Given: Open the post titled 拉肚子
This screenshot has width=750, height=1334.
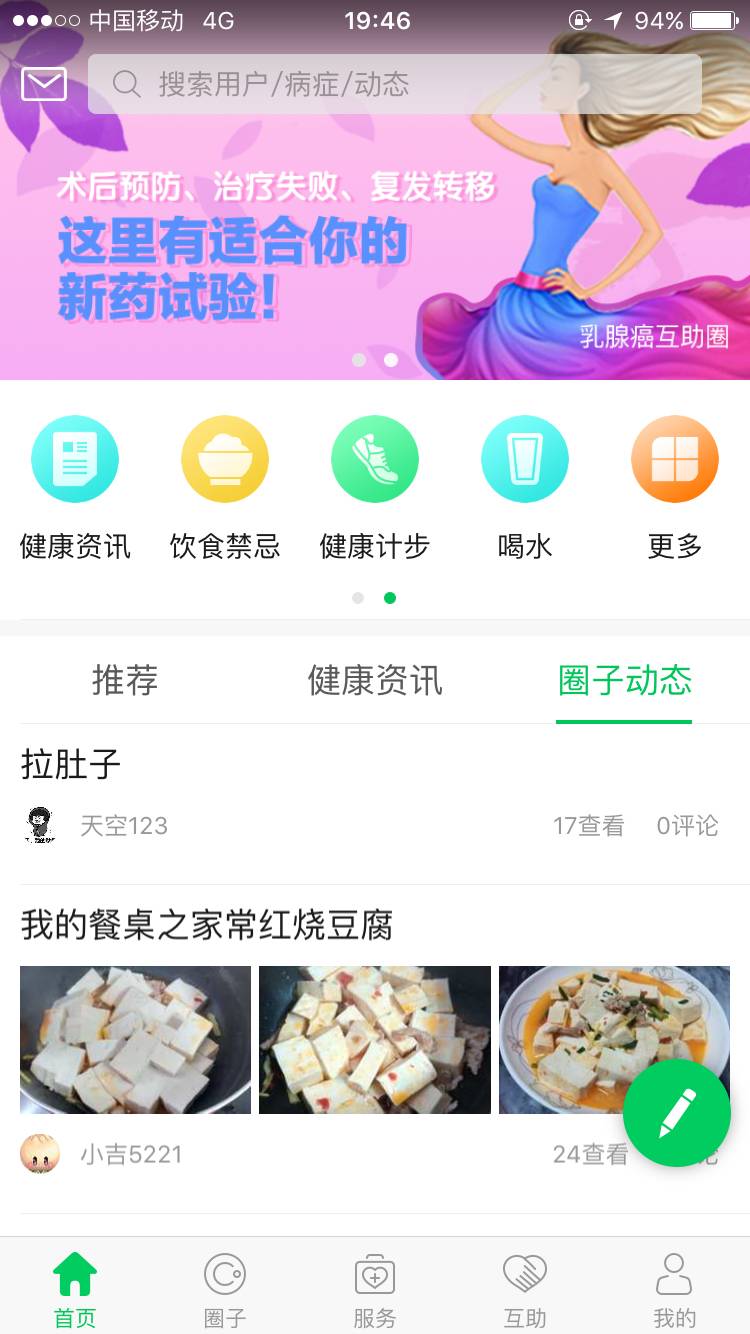Looking at the screenshot, I should point(71,765).
